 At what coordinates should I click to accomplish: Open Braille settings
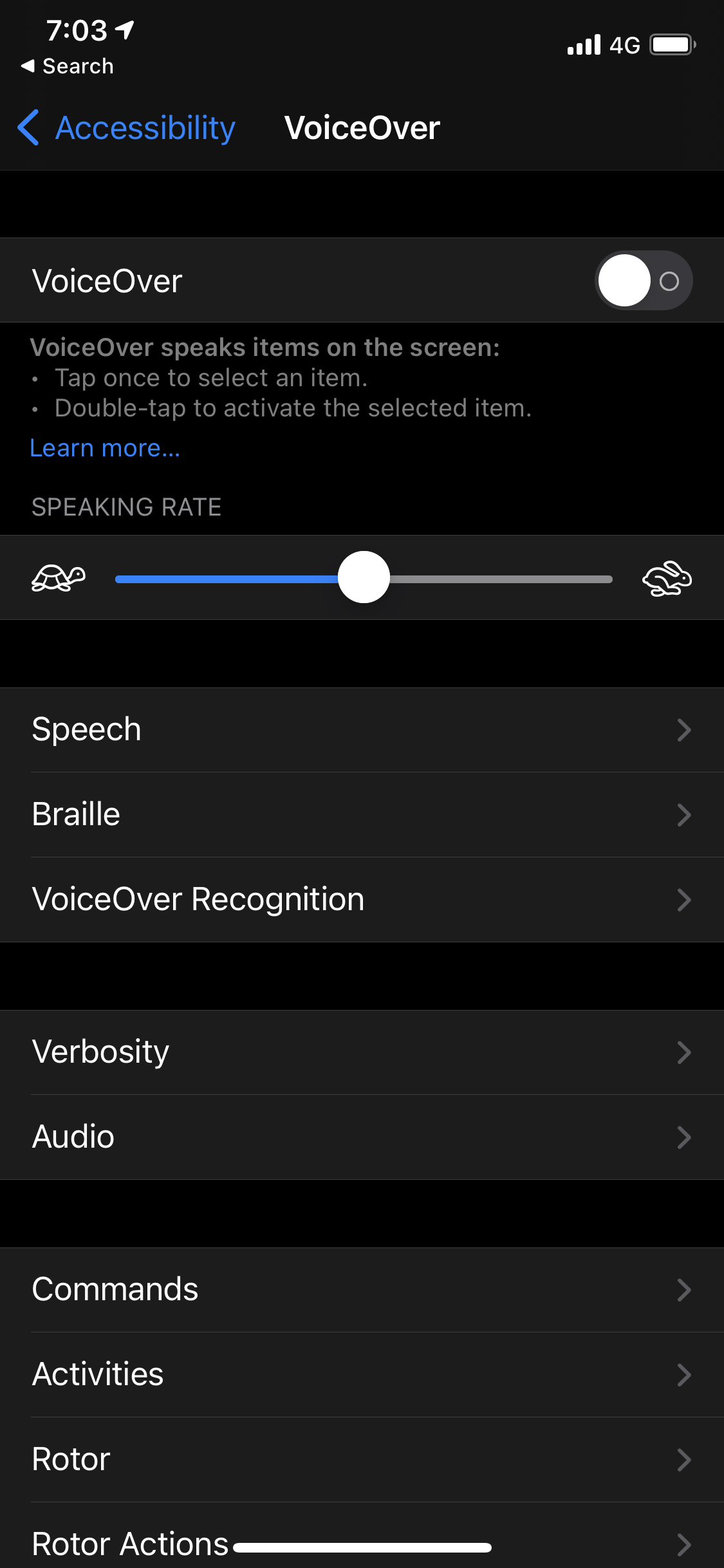362,815
